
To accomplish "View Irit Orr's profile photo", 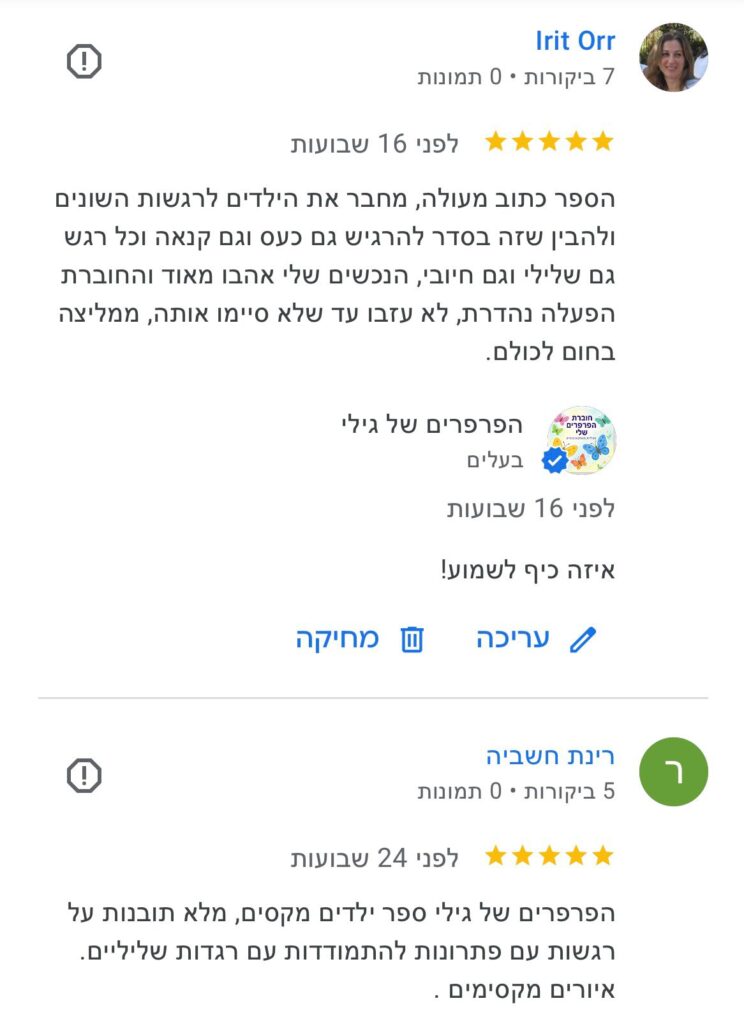I will coord(673,57).
